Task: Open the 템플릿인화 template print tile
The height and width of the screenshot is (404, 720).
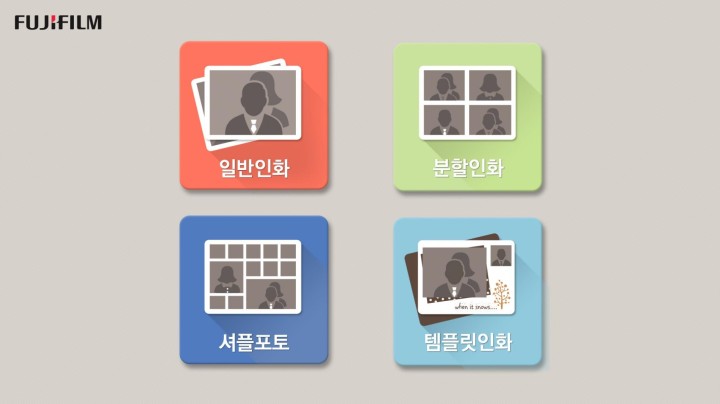Action: coord(467,290)
